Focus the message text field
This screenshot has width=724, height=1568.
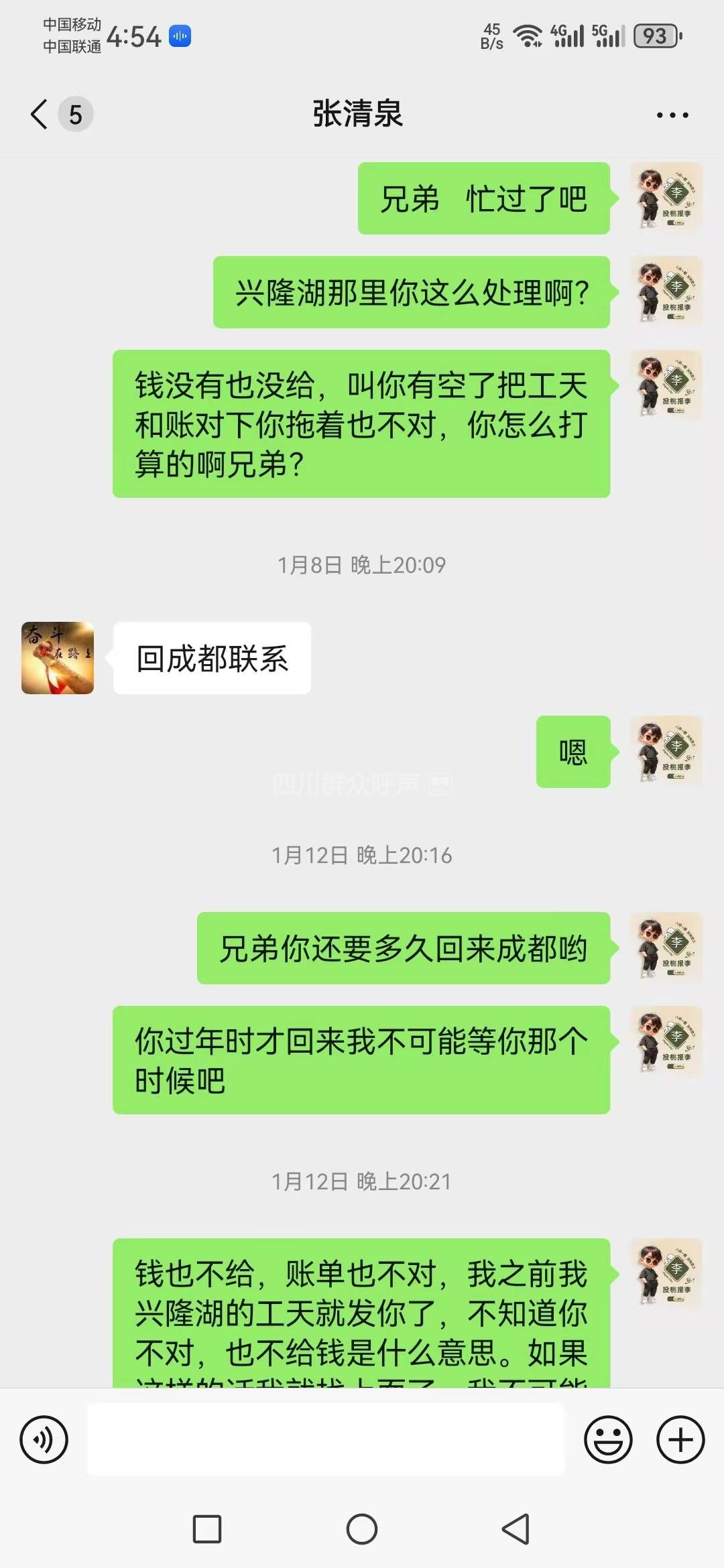pyautogui.click(x=326, y=1439)
